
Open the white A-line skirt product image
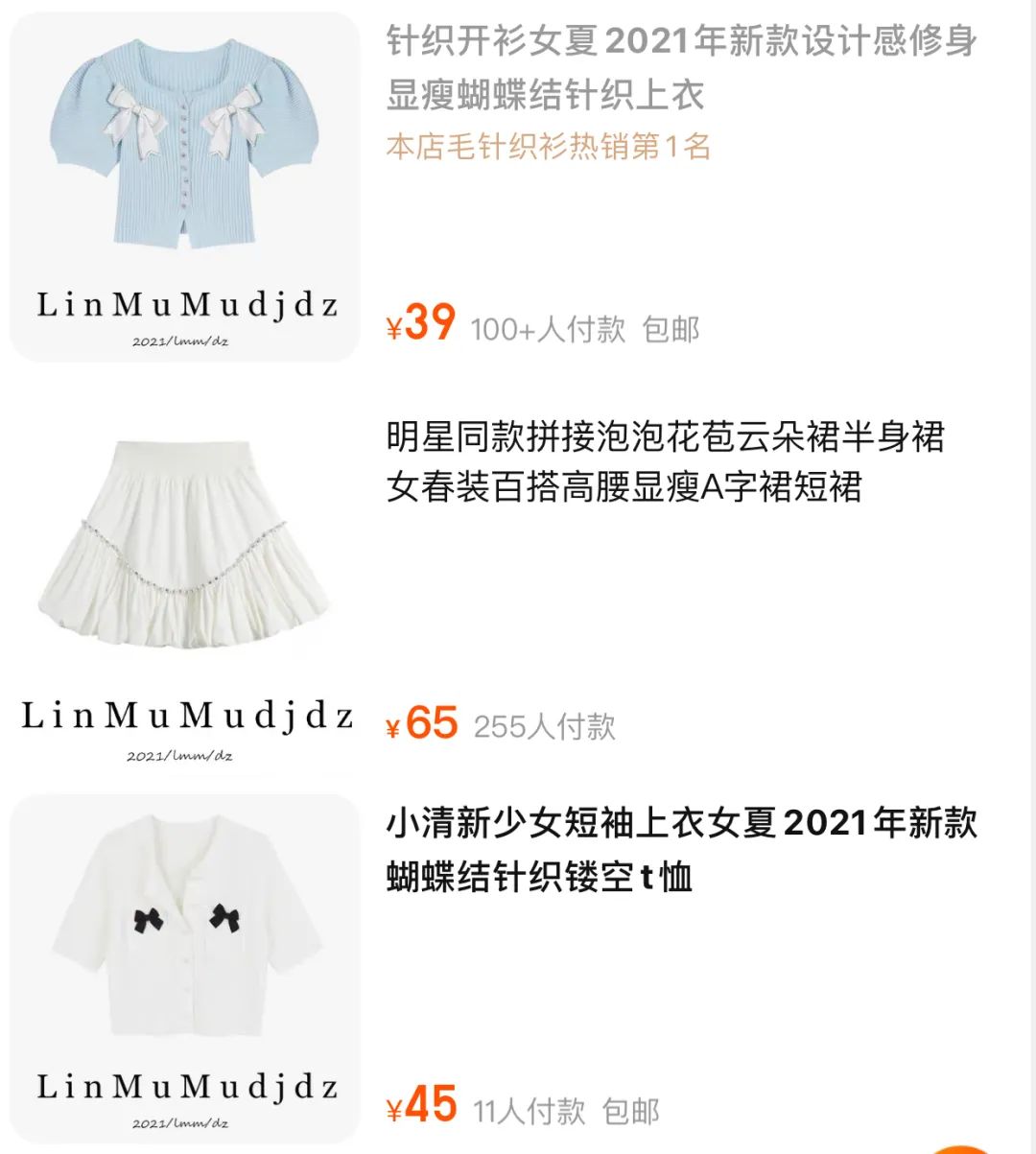(182, 547)
